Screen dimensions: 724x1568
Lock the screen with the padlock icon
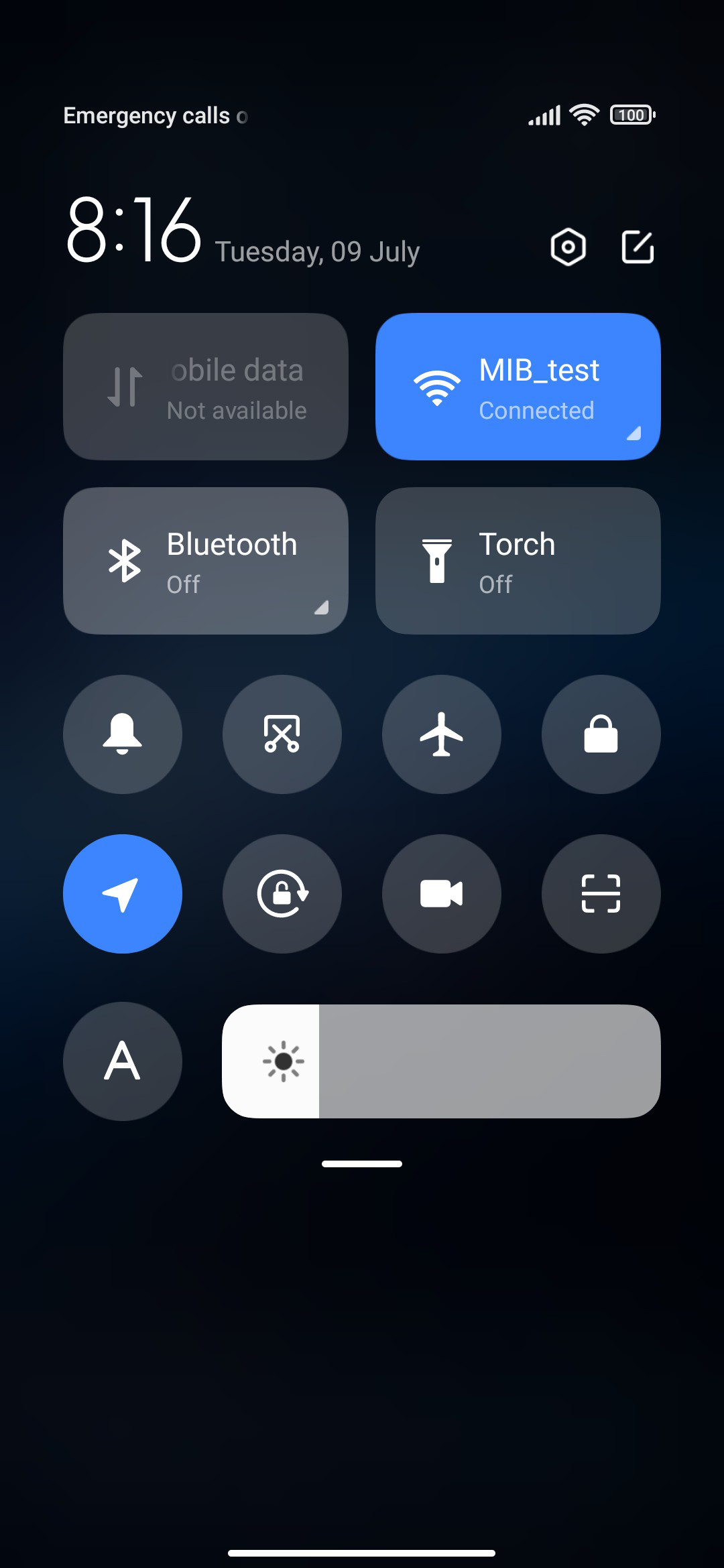601,734
